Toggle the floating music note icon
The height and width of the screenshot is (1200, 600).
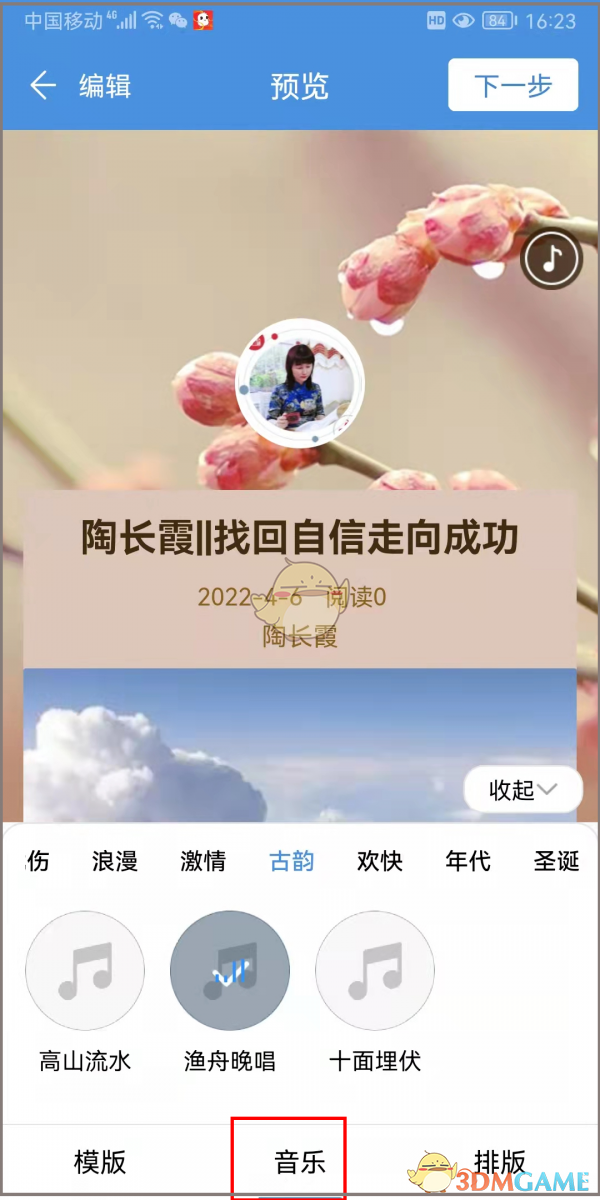551,259
